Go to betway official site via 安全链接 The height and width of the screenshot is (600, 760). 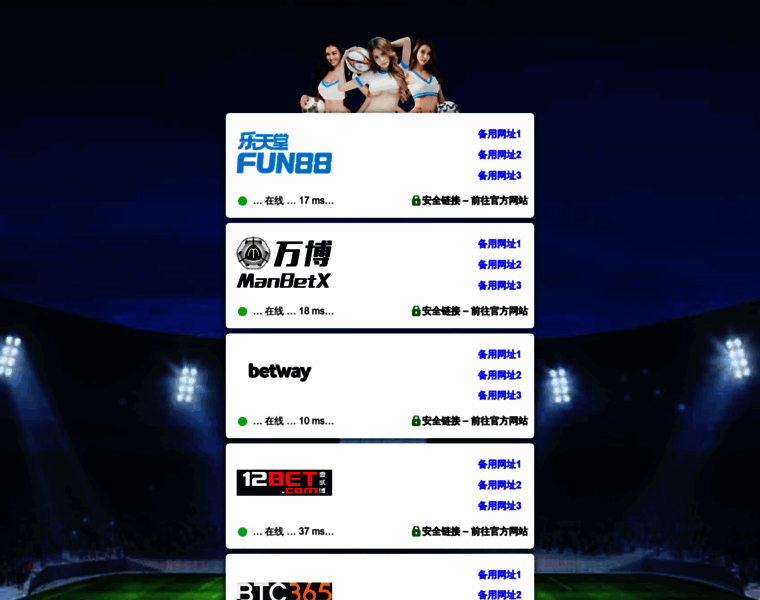click(469, 421)
